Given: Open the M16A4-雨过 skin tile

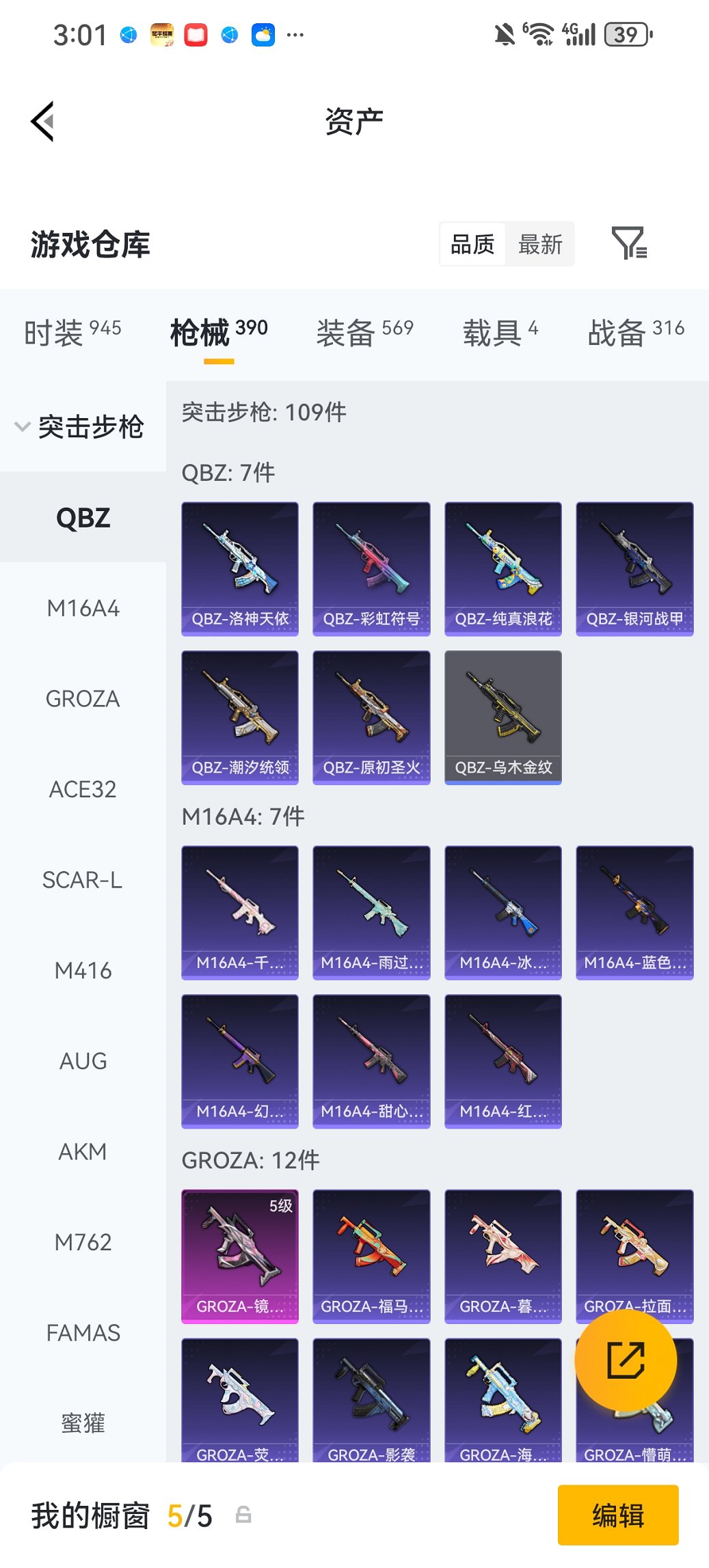Looking at the screenshot, I should coord(371,913).
